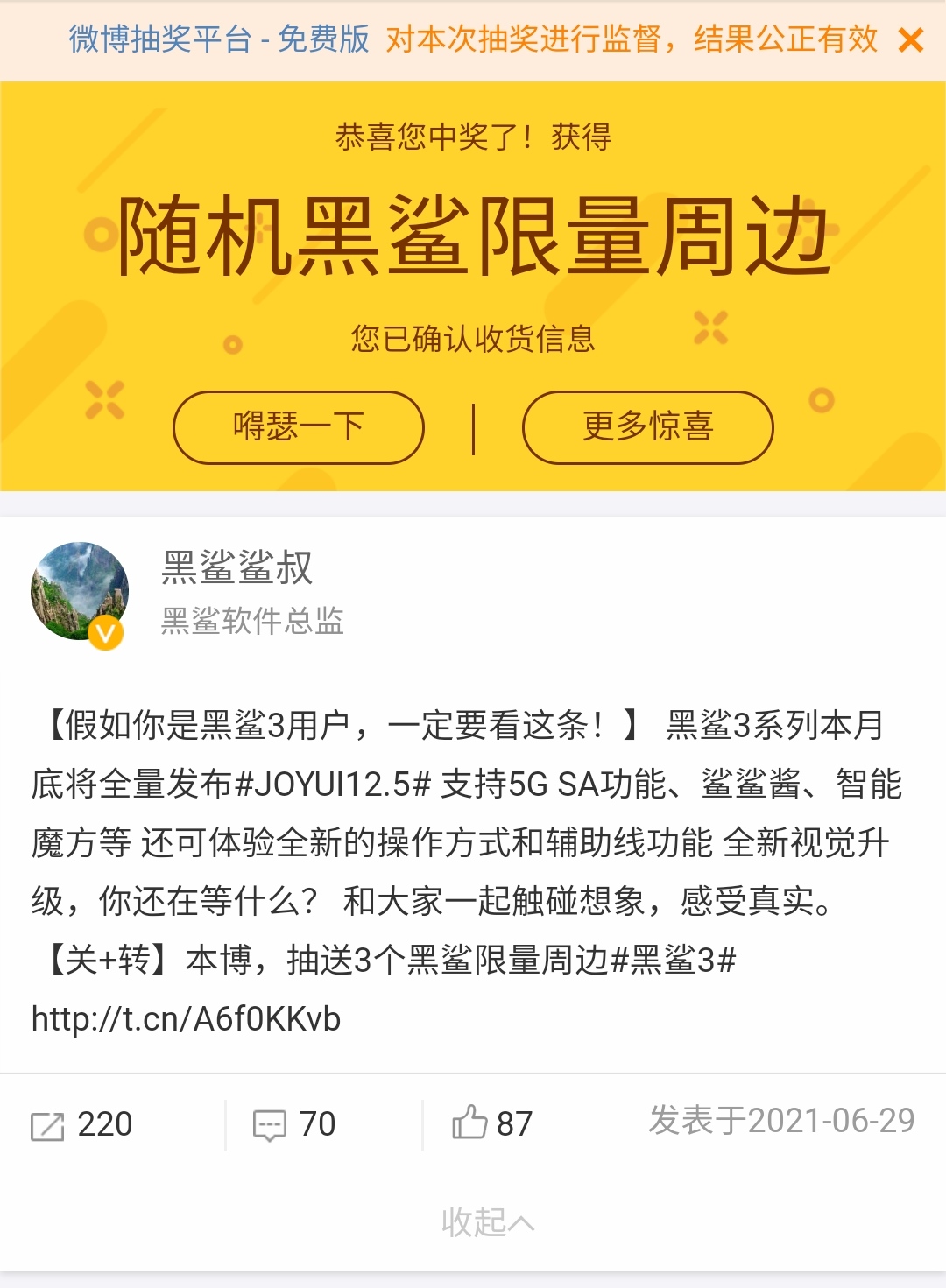Open the #JOYUI12.5# hashtag topic
This screenshot has width=946, height=1288.
pos(334,784)
